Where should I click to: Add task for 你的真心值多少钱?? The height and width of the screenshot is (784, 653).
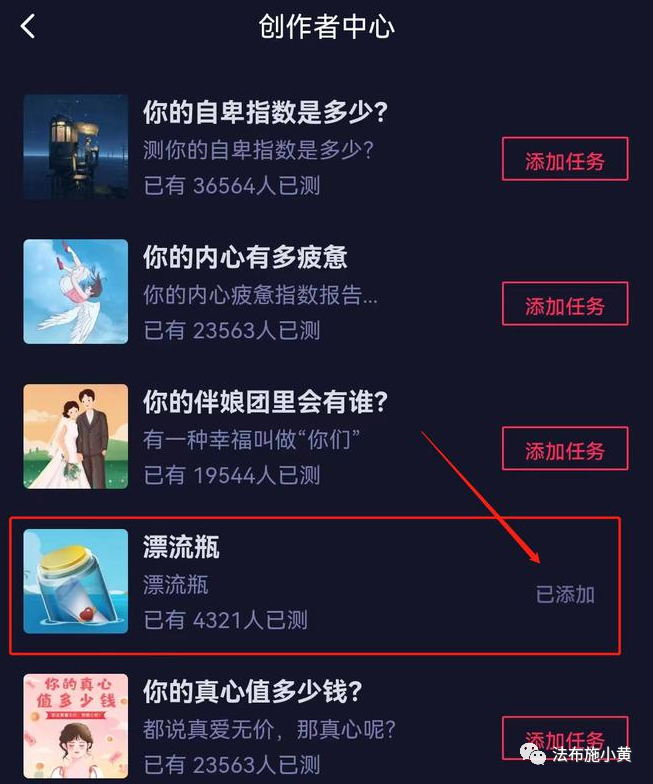(564, 738)
